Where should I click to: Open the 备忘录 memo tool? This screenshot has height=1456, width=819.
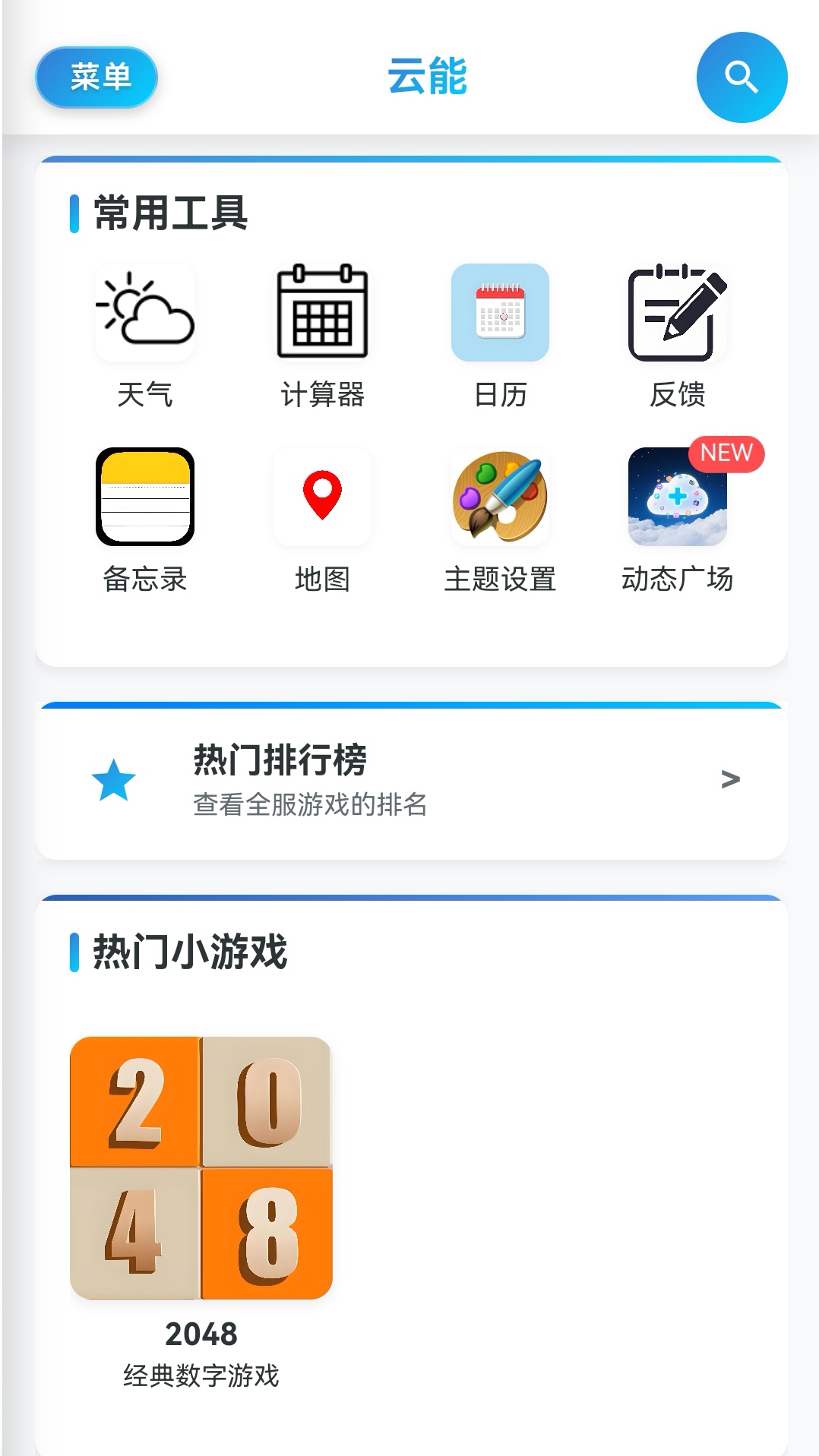point(144,497)
